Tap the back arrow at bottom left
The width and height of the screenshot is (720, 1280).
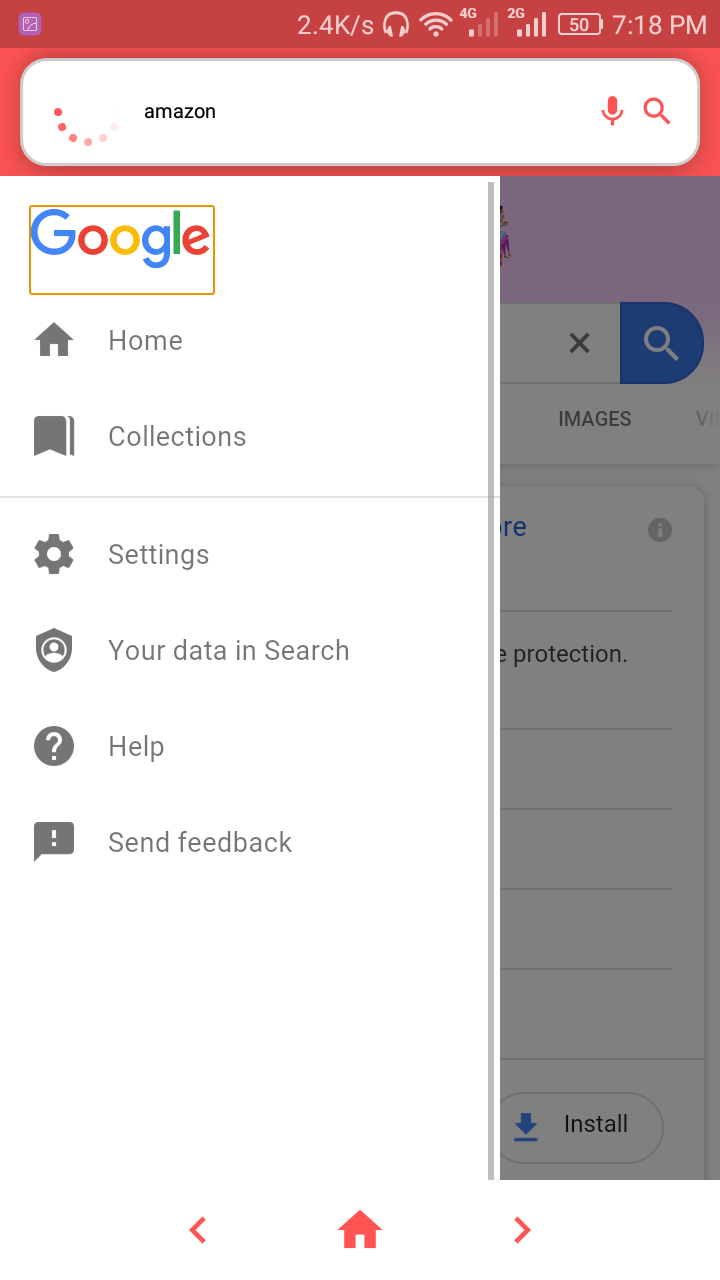tap(197, 1230)
